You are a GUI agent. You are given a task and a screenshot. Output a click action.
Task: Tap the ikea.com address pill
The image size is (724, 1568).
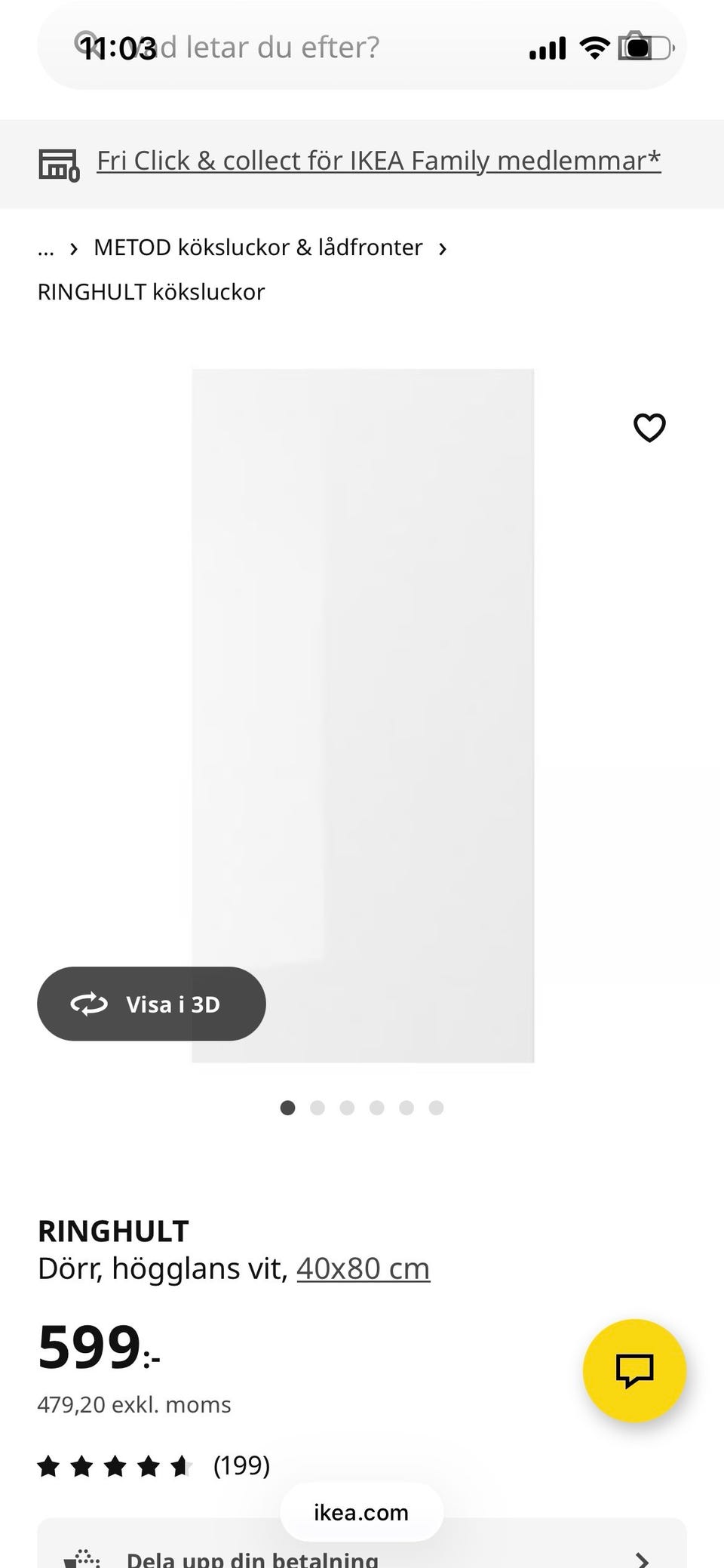click(x=362, y=1512)
